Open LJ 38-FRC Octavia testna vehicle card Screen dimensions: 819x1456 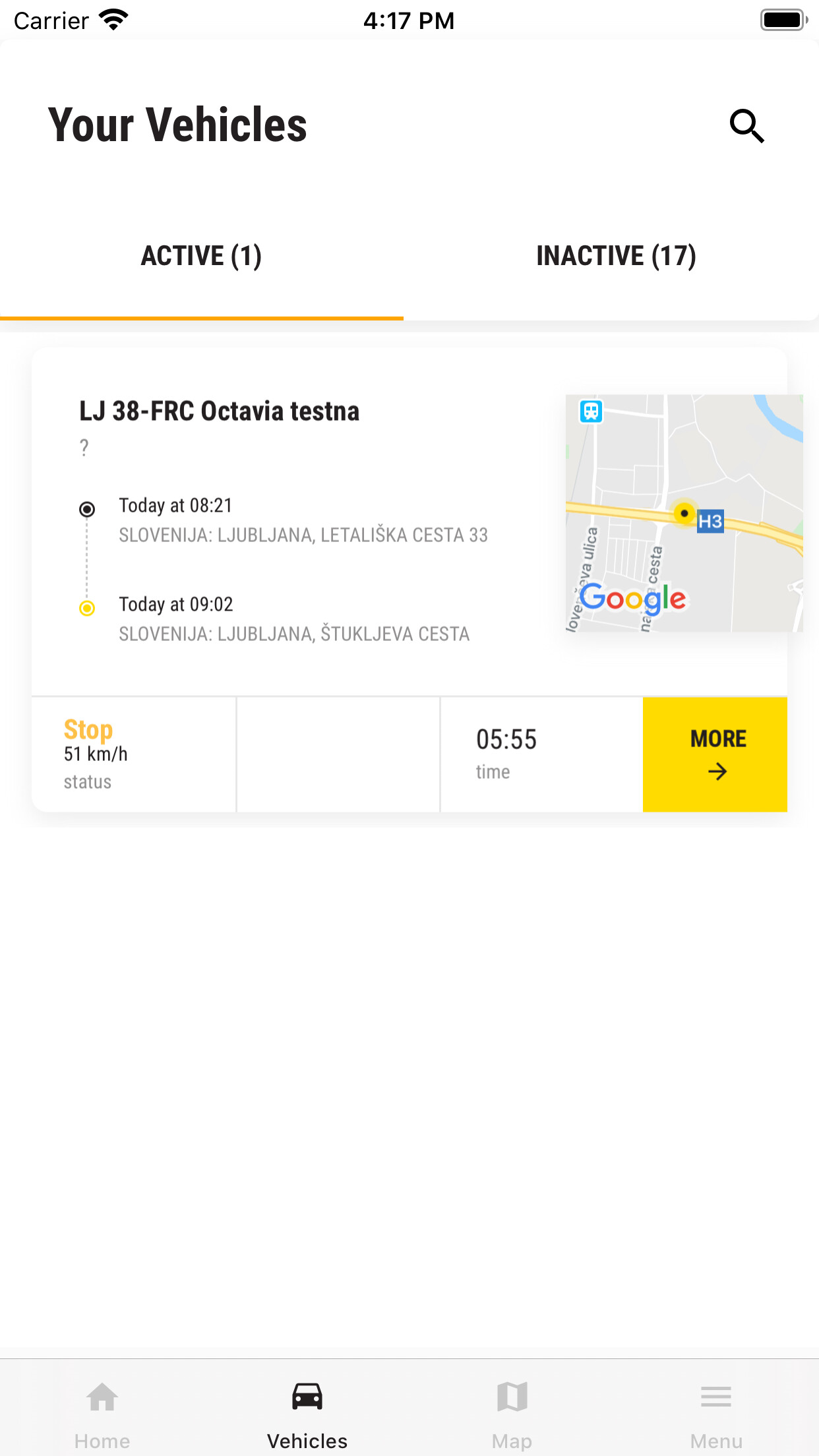click(x=220, y=411)
